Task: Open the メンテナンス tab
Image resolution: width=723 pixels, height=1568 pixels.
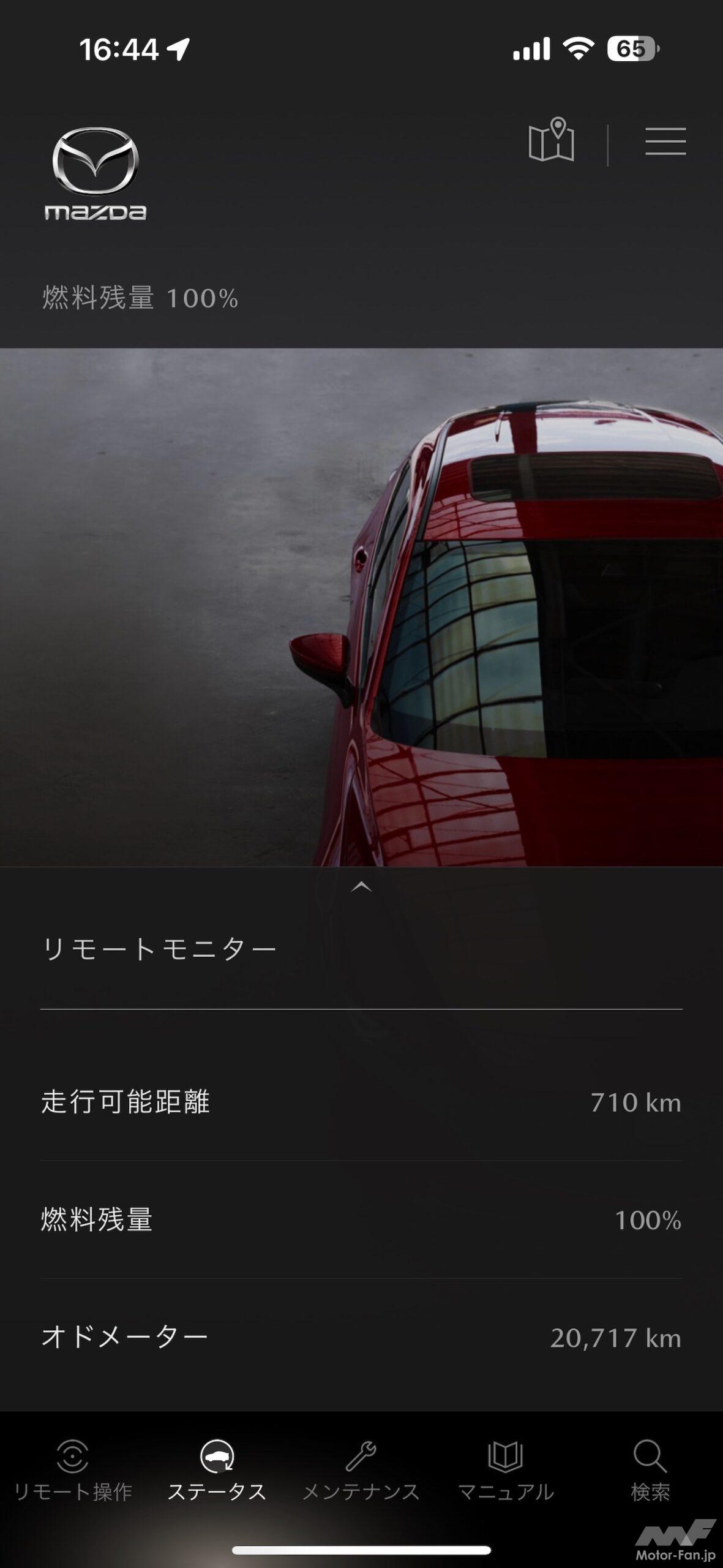Action: click(x=361, y=1470)
